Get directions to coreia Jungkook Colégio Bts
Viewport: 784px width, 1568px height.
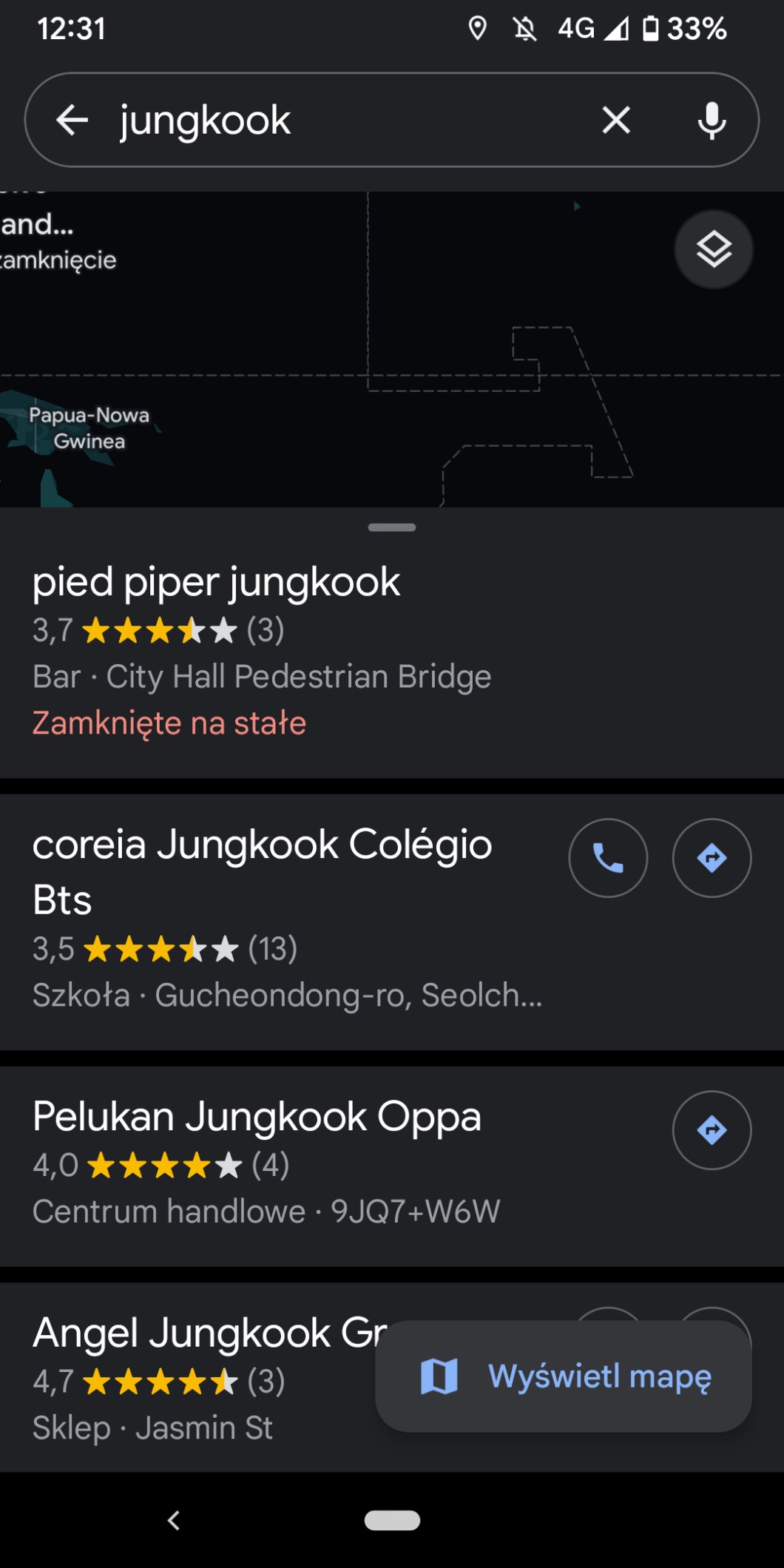tap(712, 858)
